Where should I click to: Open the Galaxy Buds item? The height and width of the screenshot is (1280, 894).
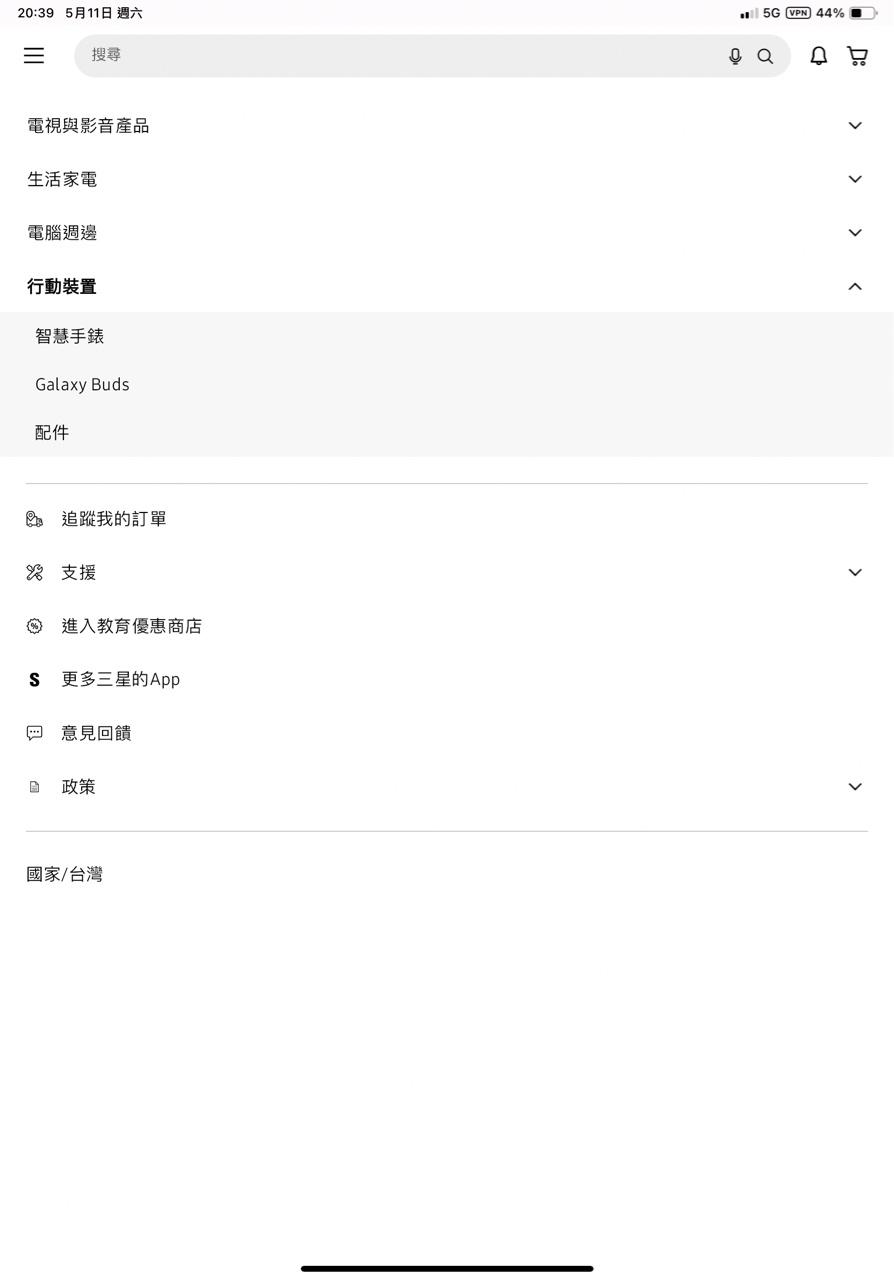pos(82,384)
